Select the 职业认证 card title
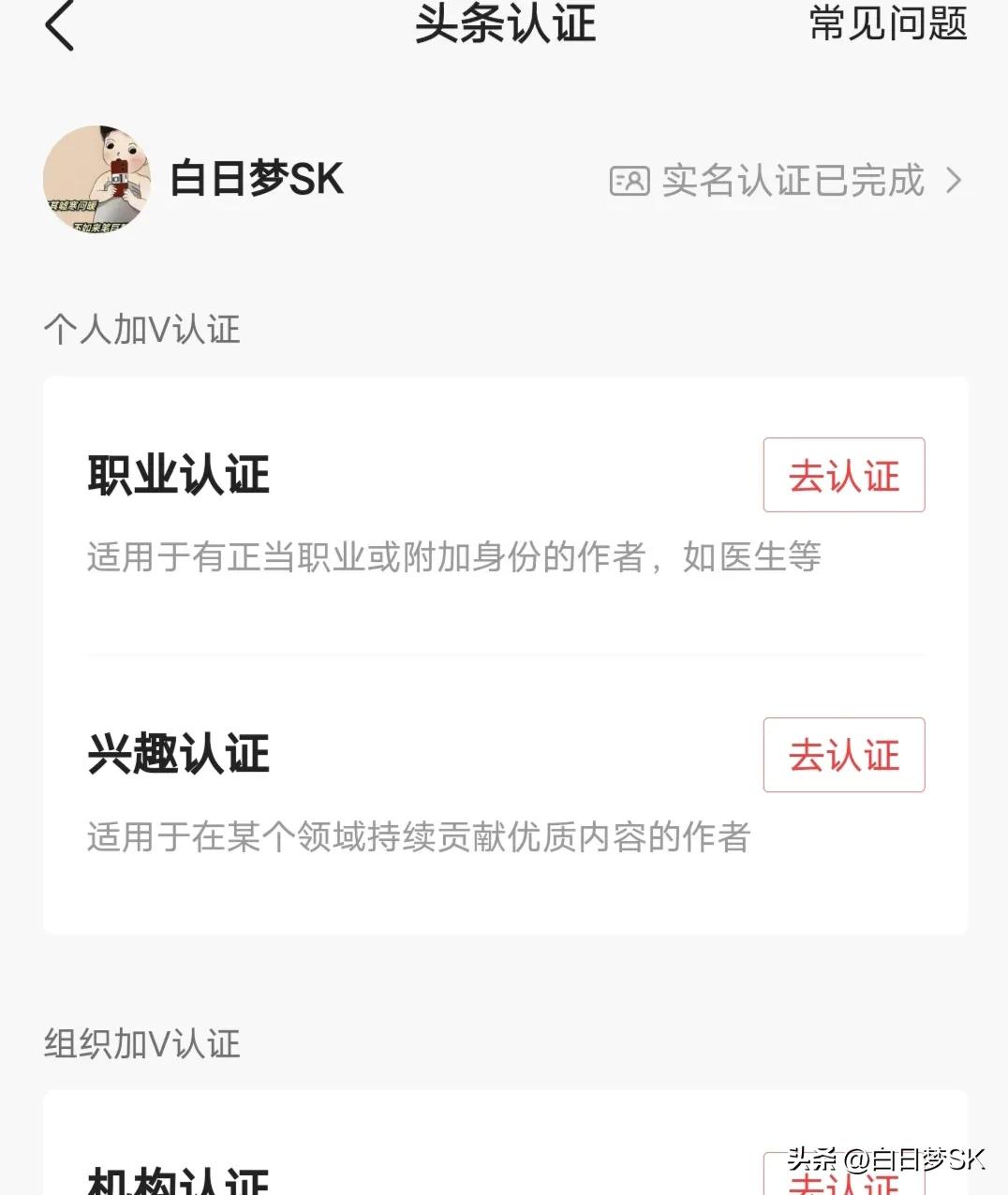This screenshot has width=1008, height=1195. [x=178, y=476]
